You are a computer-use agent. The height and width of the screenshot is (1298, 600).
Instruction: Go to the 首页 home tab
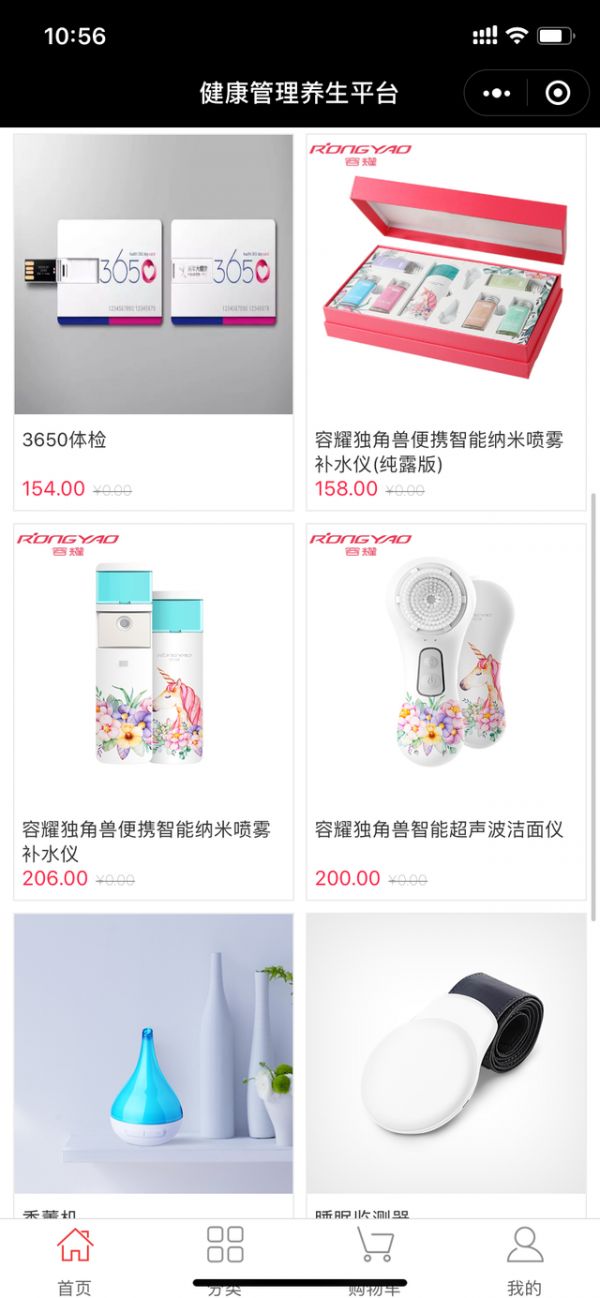(x=75, y=1258)
